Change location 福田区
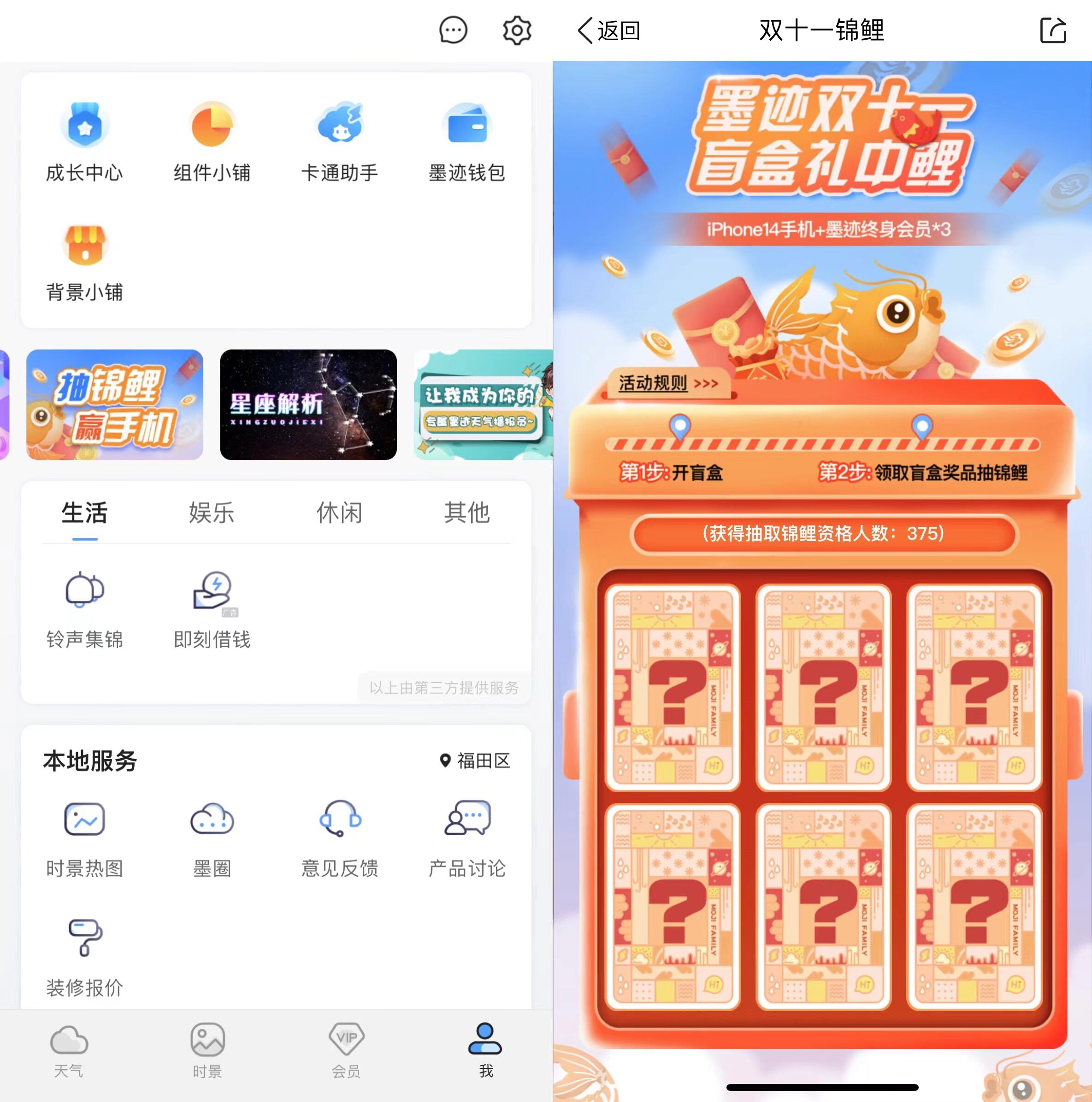Viewport: 1092px width, 1102px height. click(x=475, y=760)
